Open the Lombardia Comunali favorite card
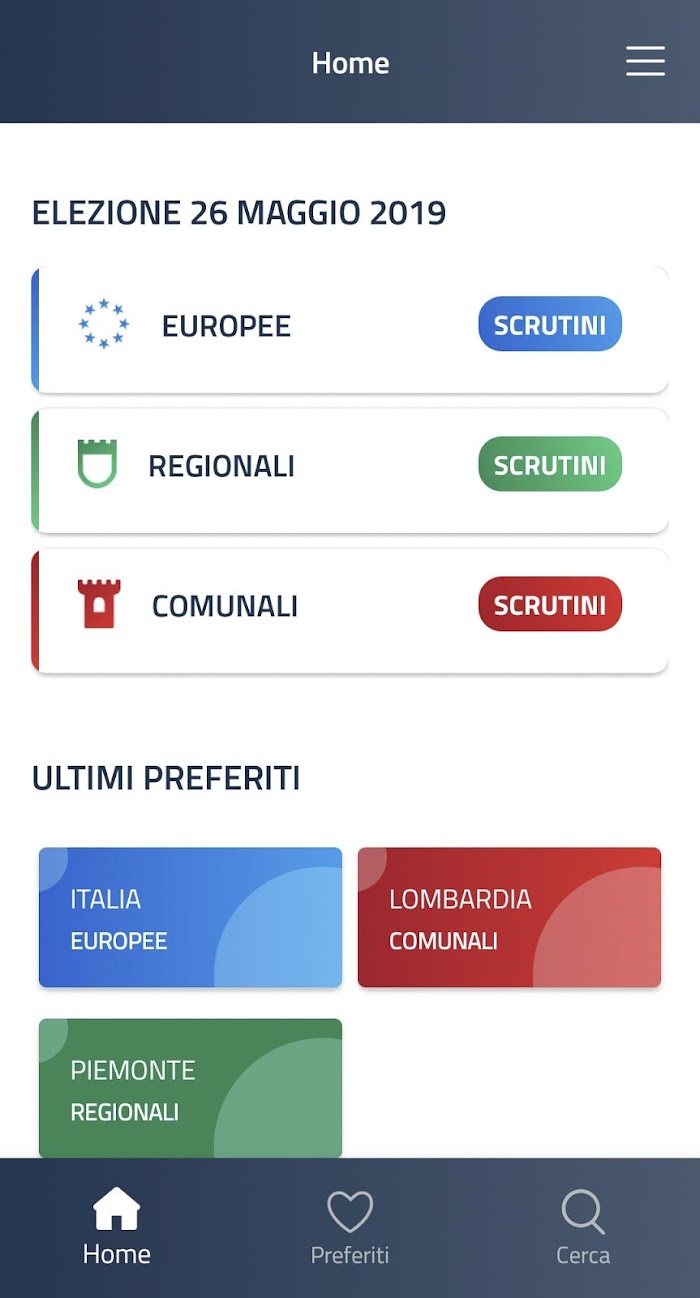Image resolution: width=700 pixels, height=1298 pixels. coord(509,917)
